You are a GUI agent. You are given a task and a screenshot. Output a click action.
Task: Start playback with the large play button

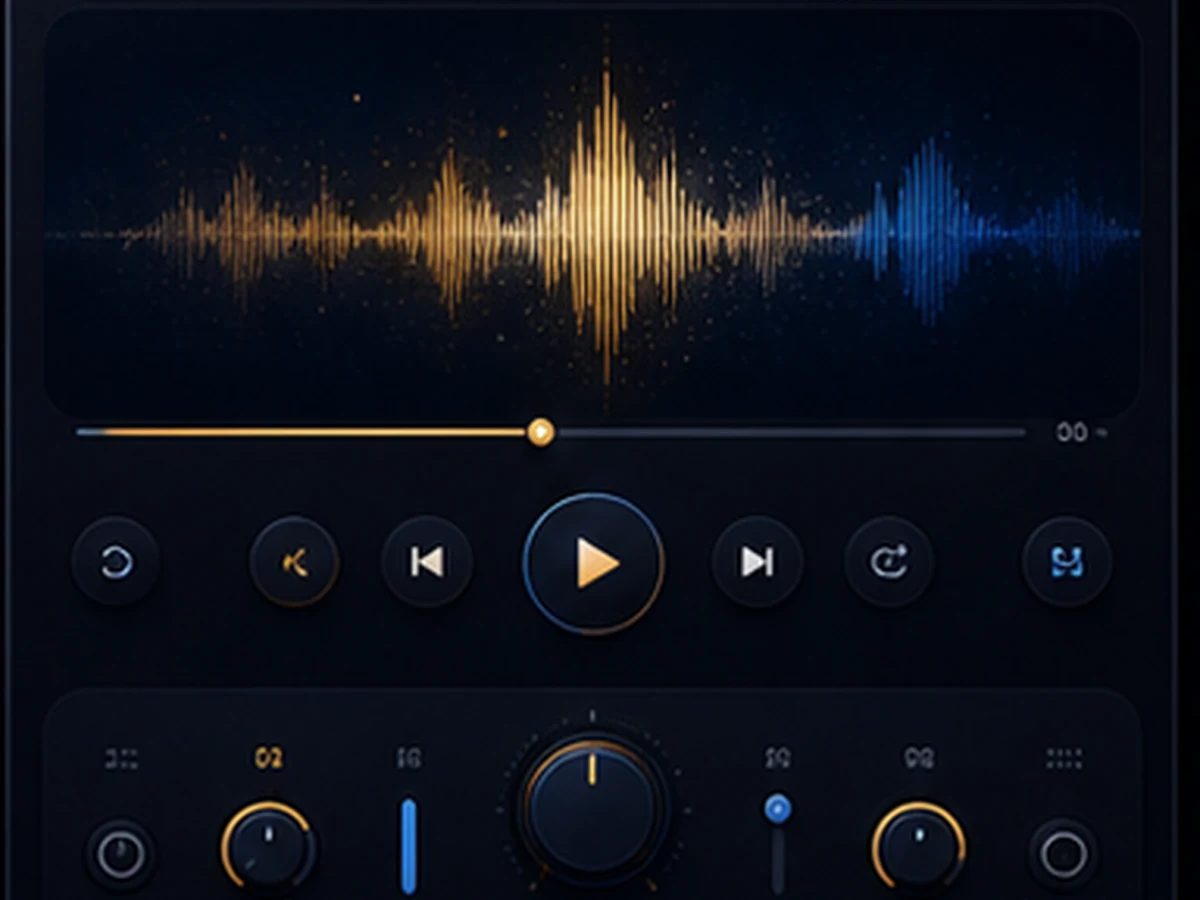[x=594, y=563]
